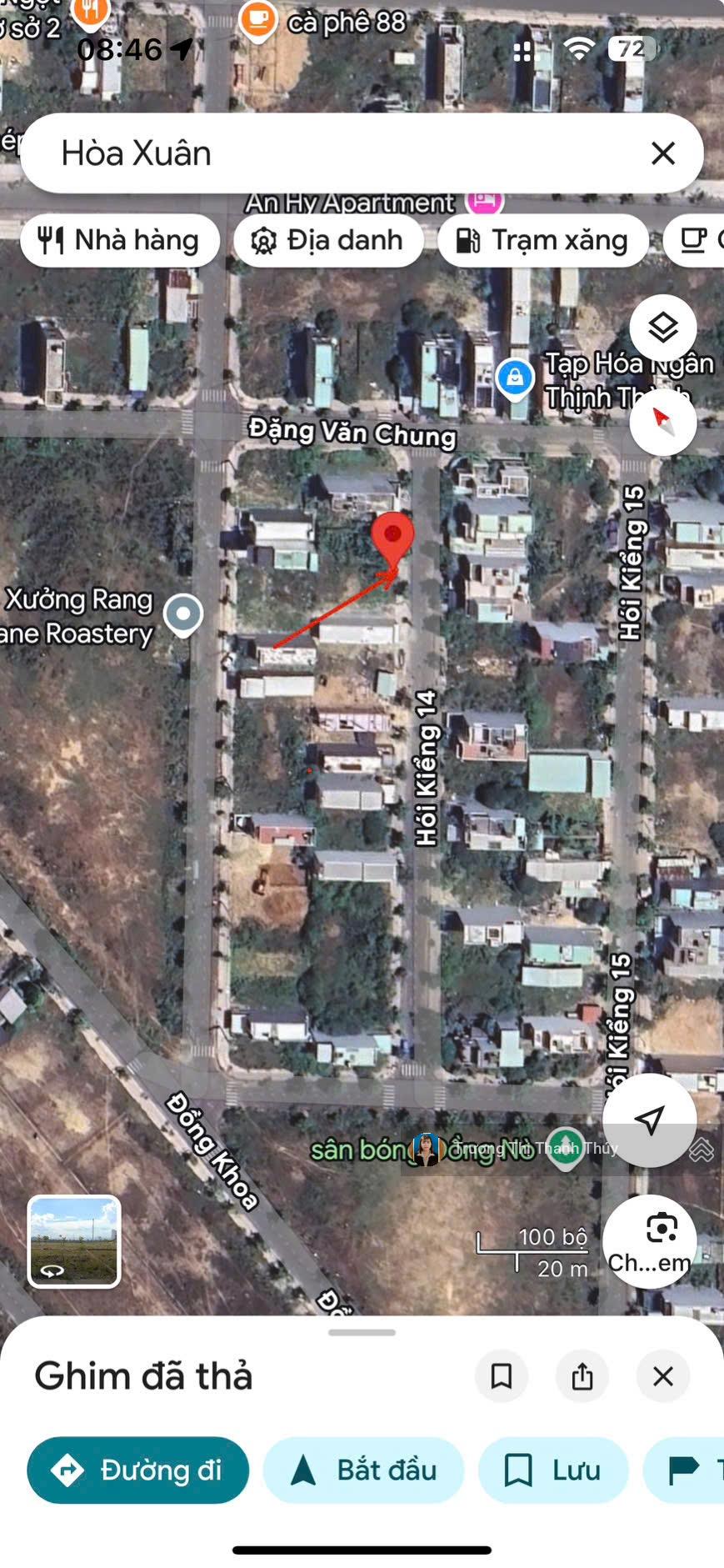Center the map on my location
The width and height of the screenshot is (724, 1568).
tap(649, 1120)
